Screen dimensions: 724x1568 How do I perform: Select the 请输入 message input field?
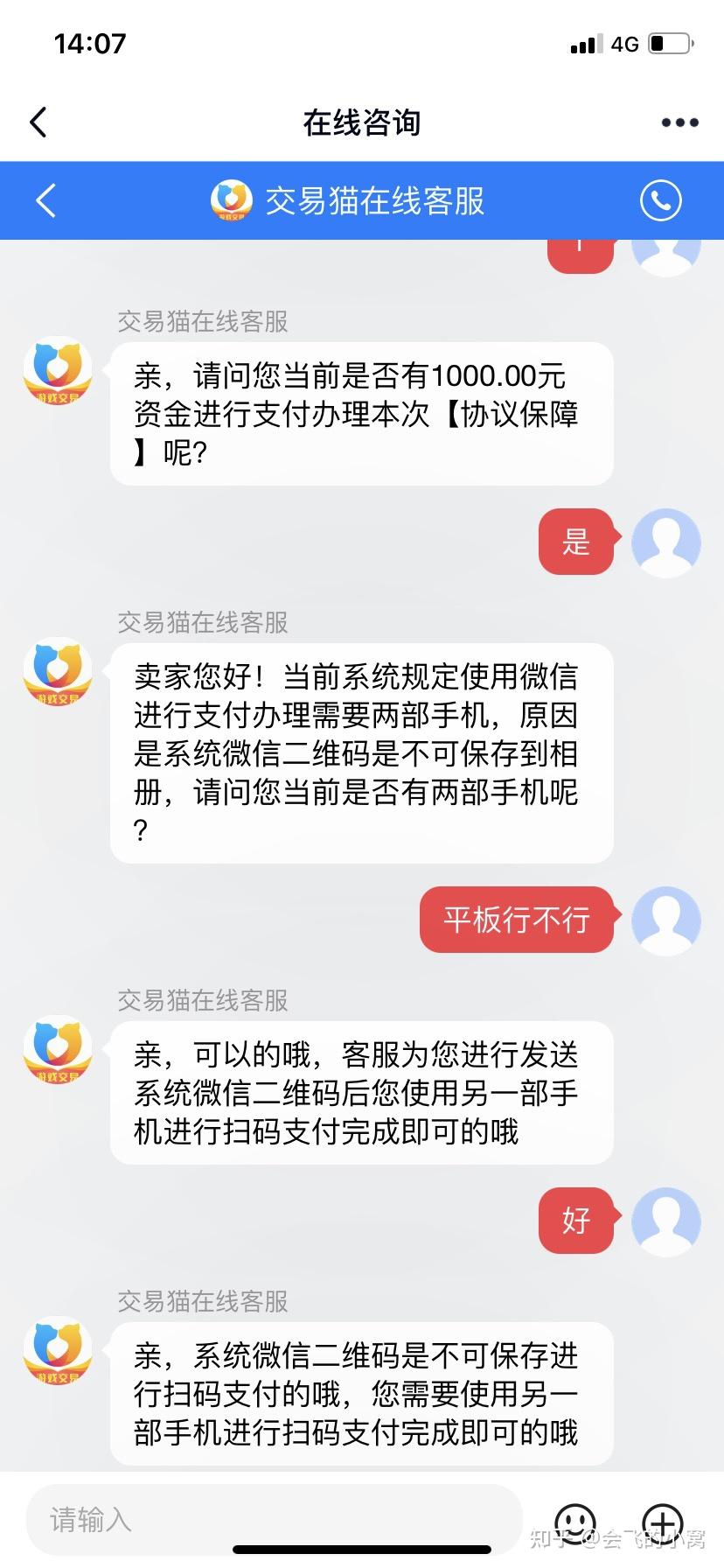pos(262,1520)
